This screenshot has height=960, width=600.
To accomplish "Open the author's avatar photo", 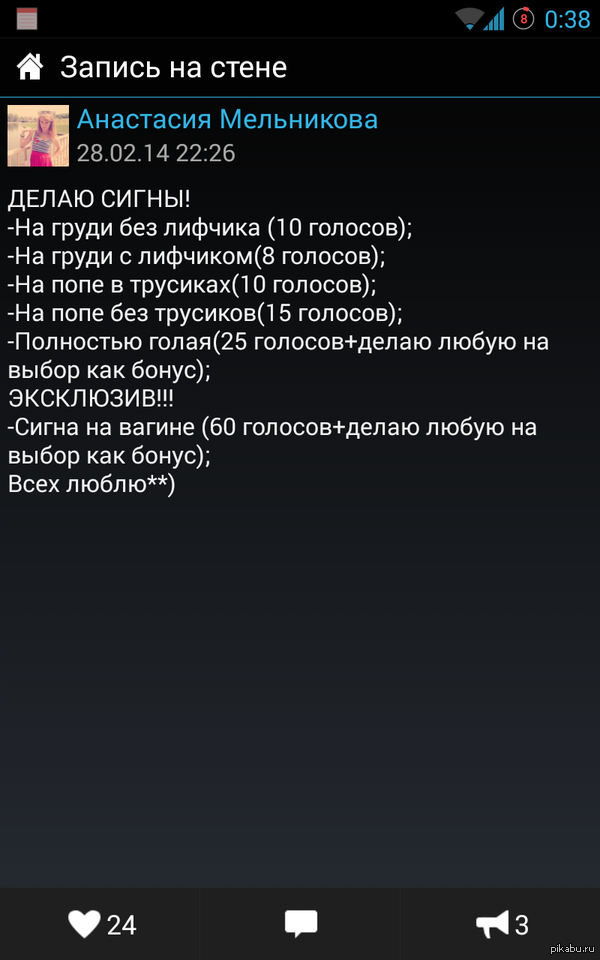I will (x=38, y=135).
